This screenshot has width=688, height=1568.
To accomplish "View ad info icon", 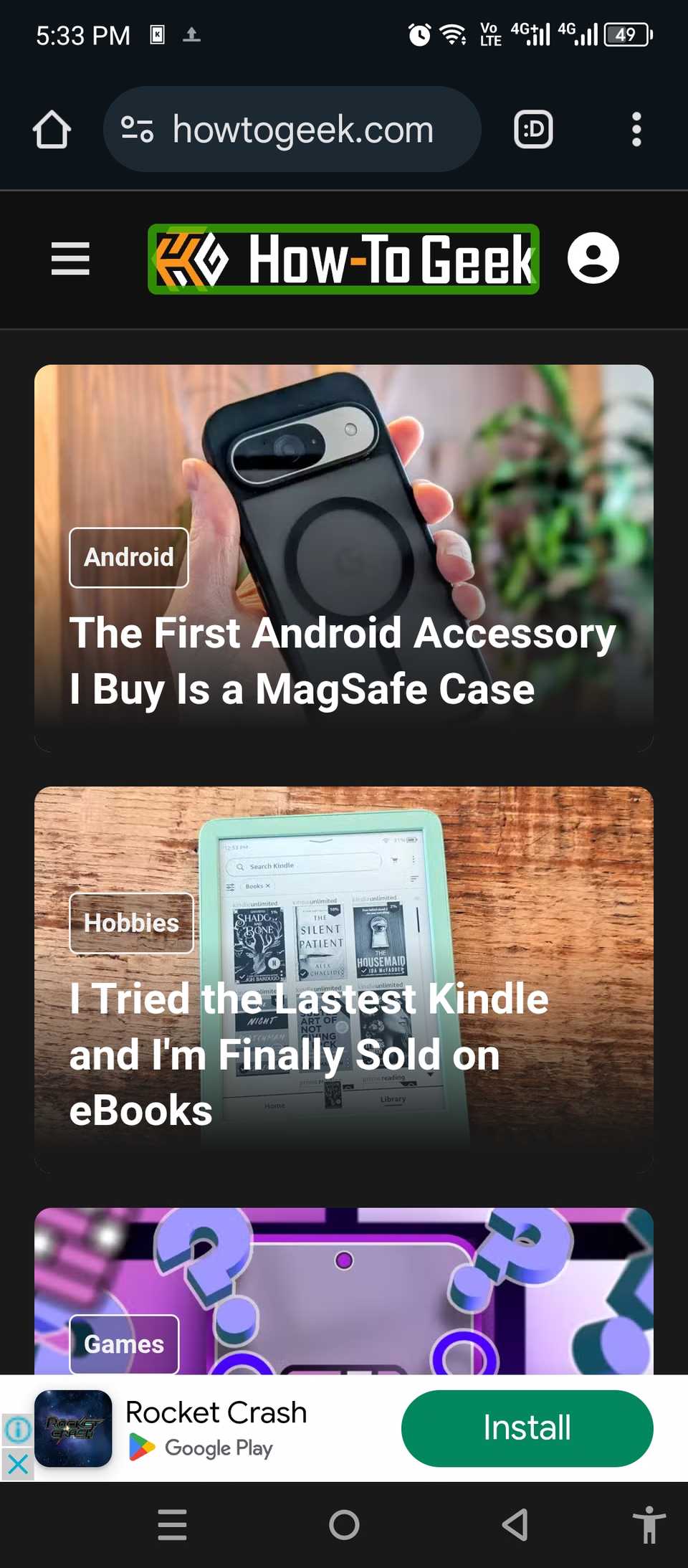I will coord(18,1430).
